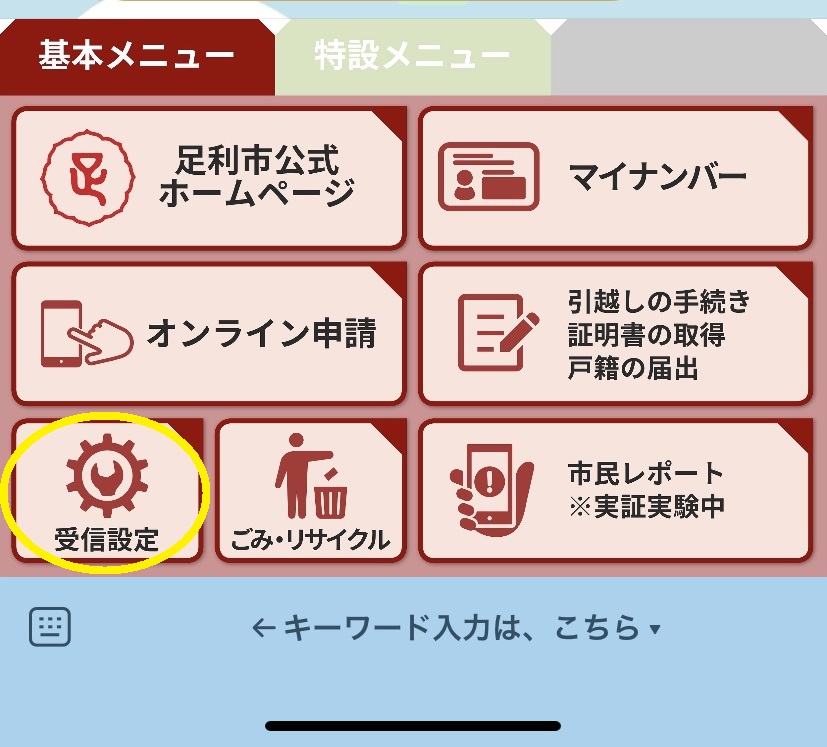Open ごみ・リサイクル information

click(309, 491)
